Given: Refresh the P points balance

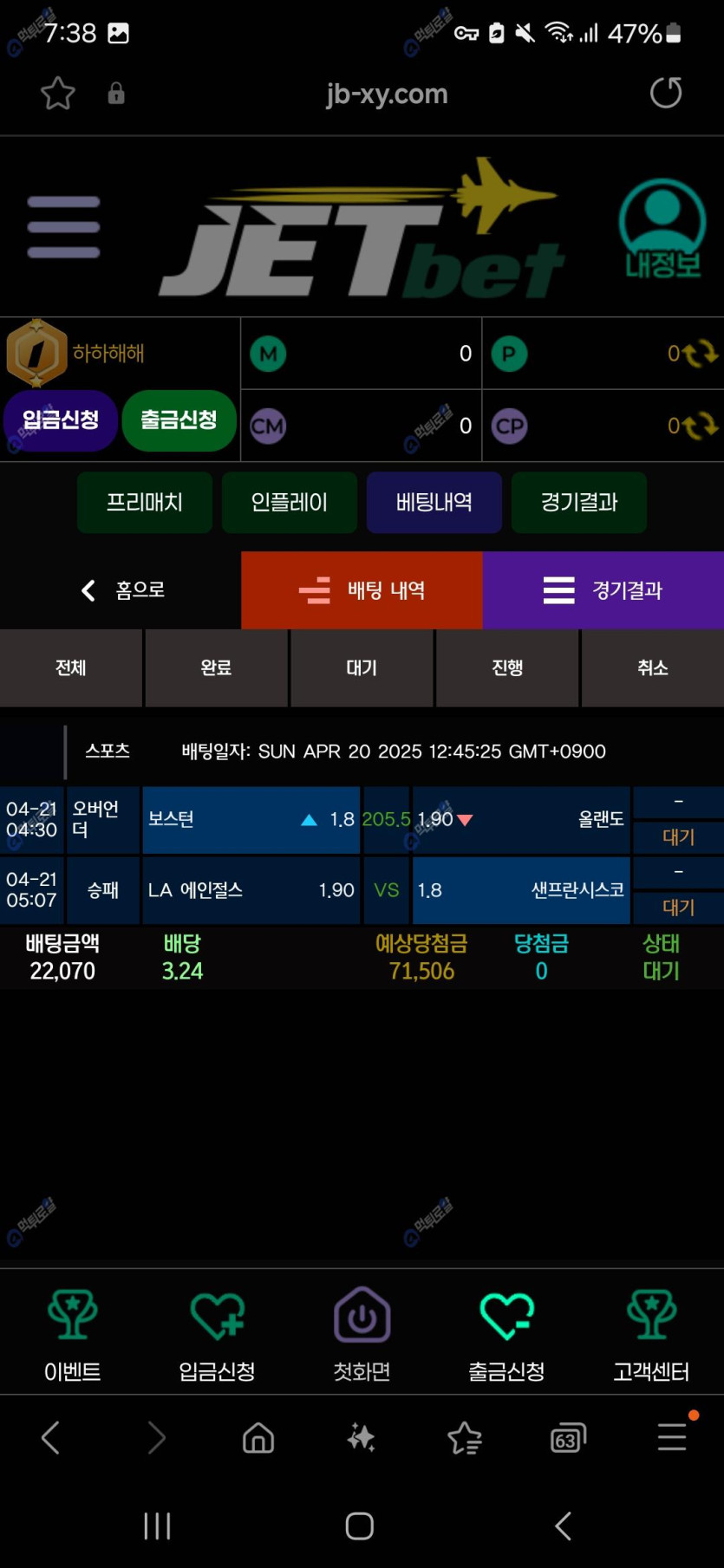Looking at the screenshot, I should pos(699,354).
